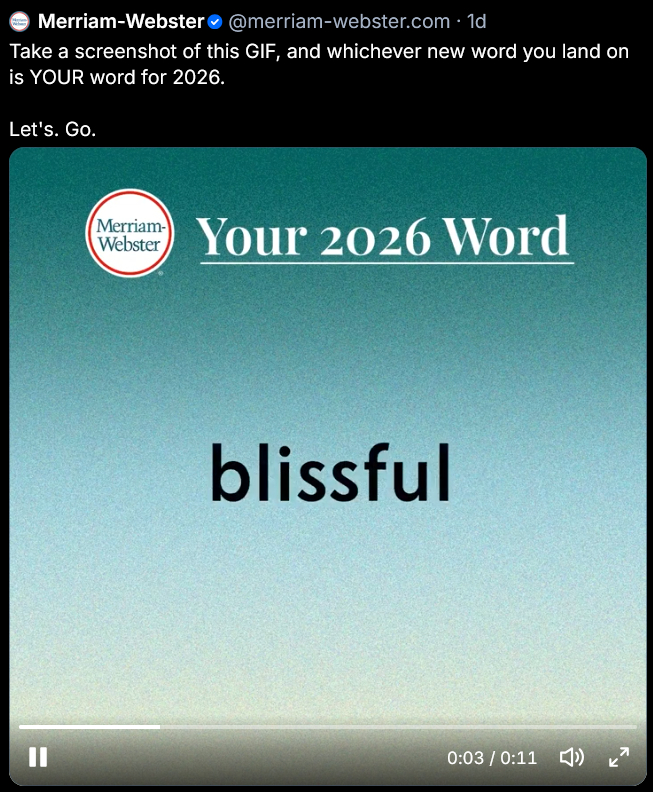Open Merriam-Webster's avatar picture

click(19, 22)
